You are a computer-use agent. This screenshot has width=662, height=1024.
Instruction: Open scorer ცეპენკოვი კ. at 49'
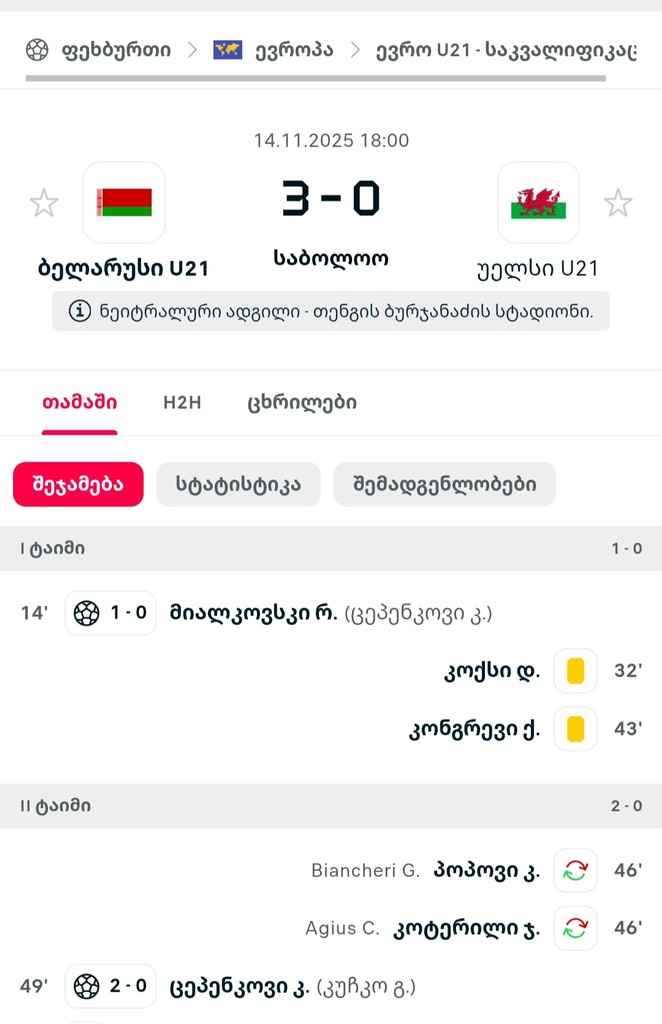[239, 987]
